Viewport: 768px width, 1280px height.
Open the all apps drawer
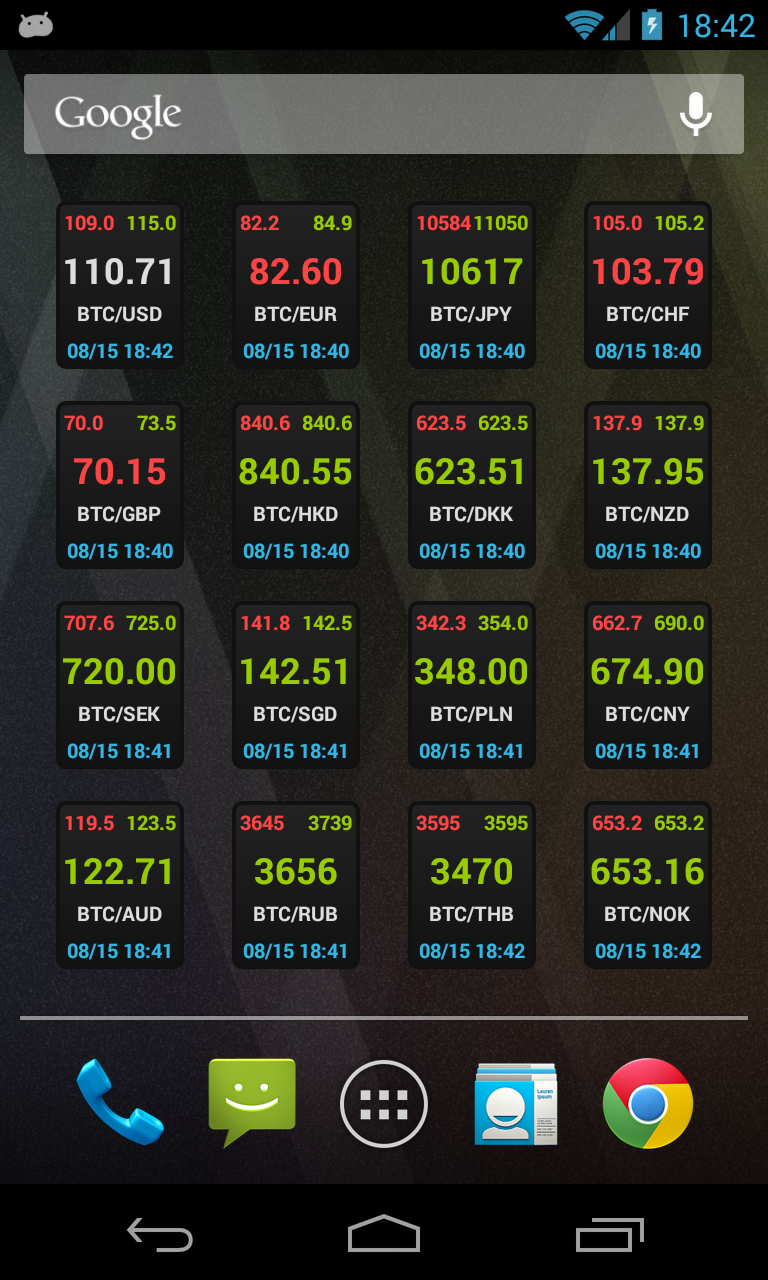coord(384,1104)
